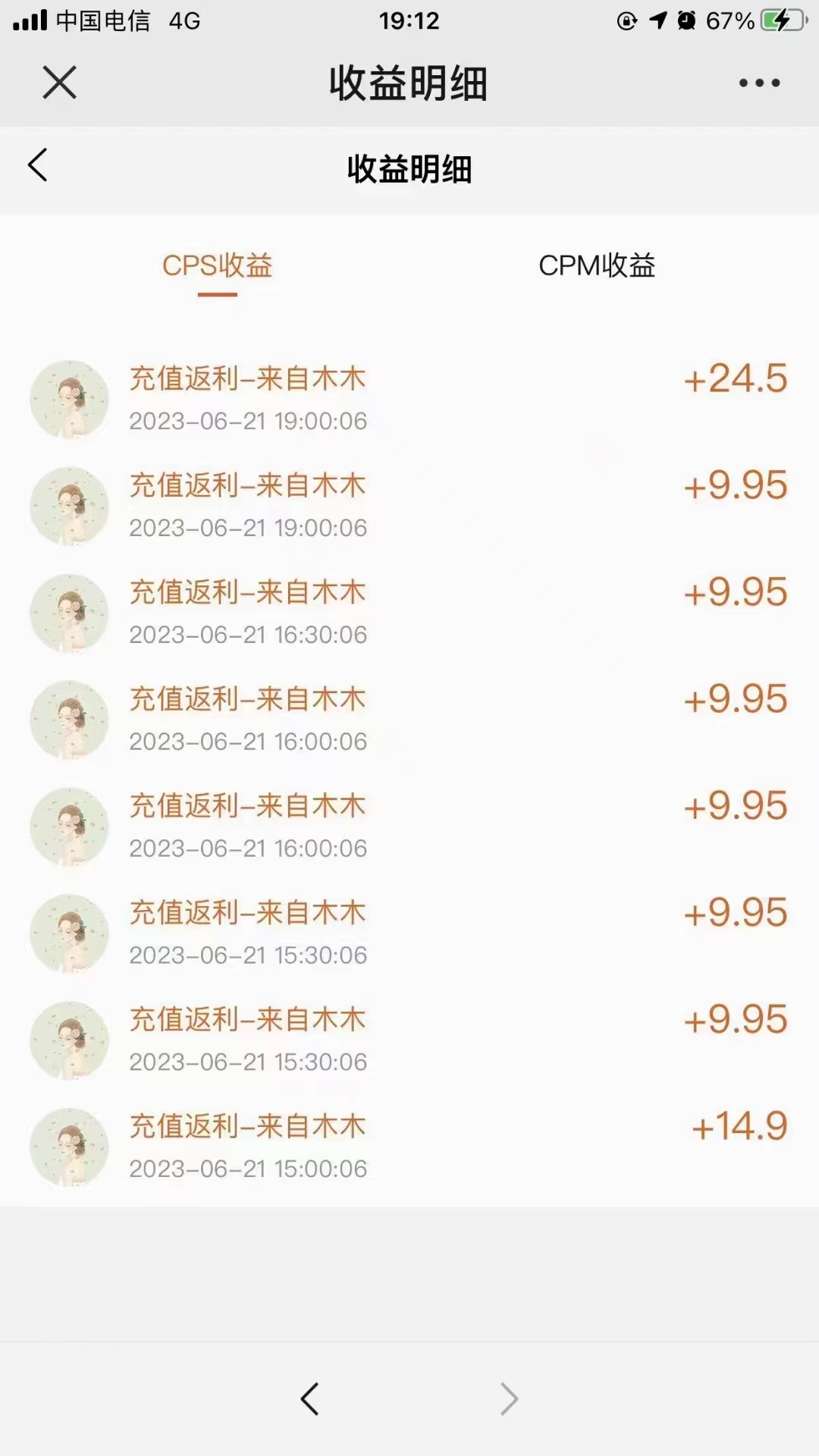This screenshot has width=819, height=1456.
Task: Switch to the CPM收益 tab
Action: [x=597, y=265]
